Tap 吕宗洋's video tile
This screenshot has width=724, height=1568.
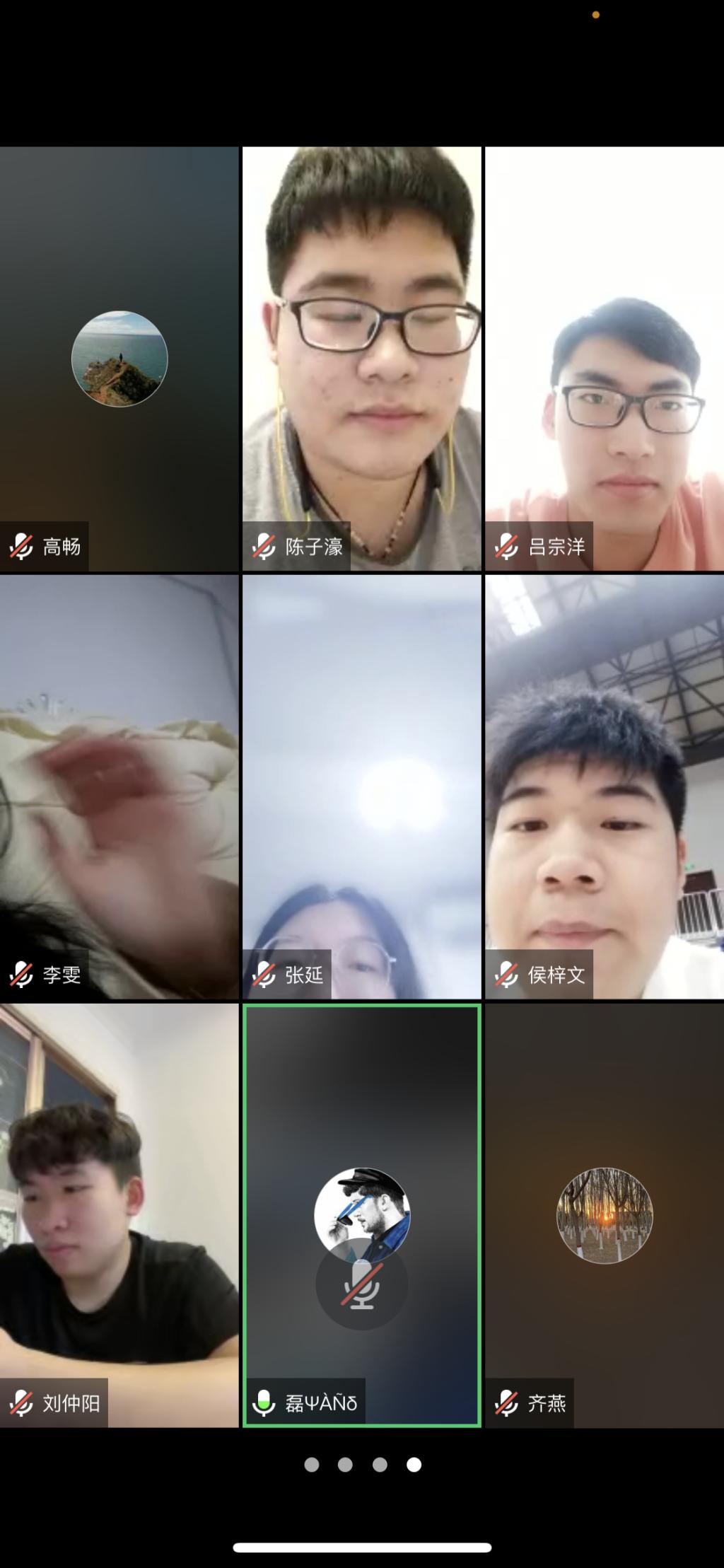click(605, 359)
